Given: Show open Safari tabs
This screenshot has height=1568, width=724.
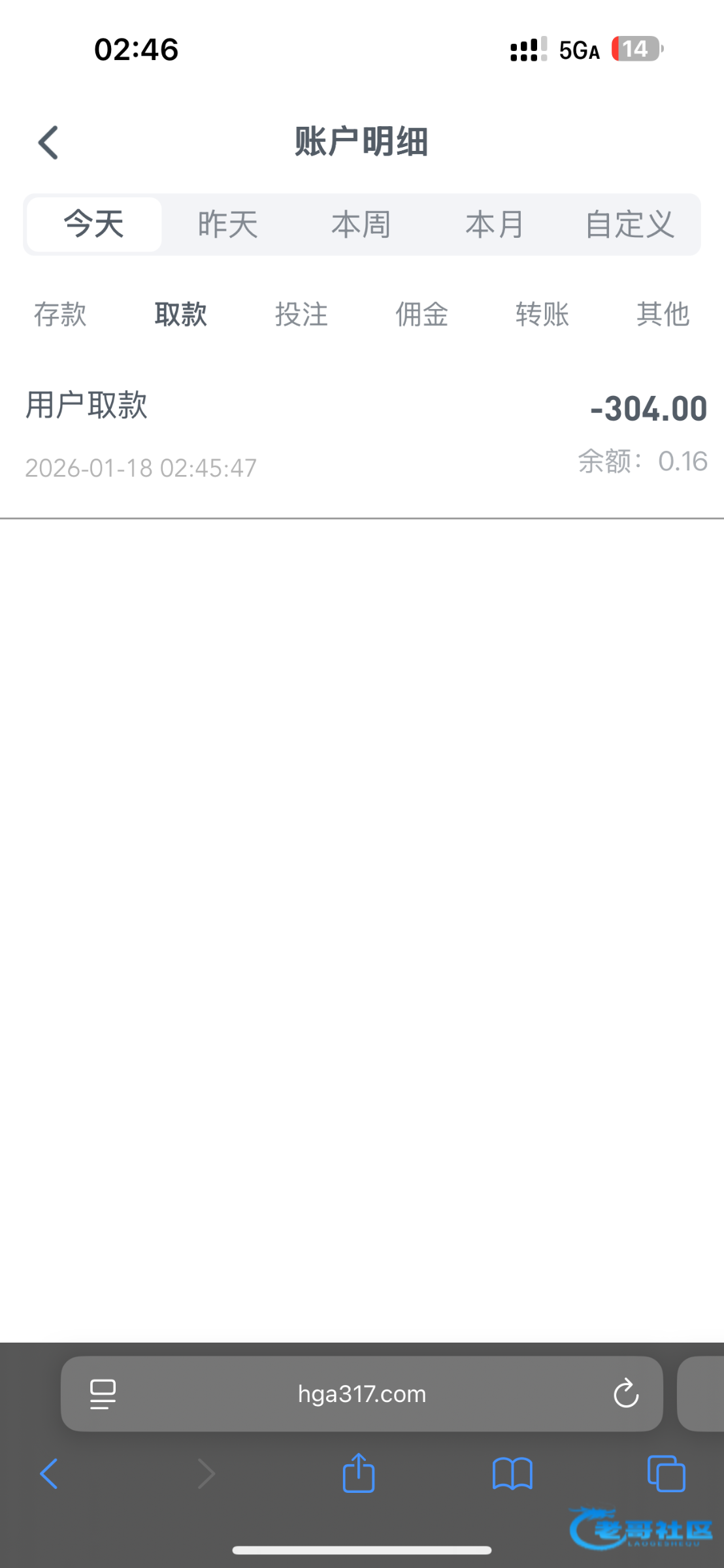Looking at the screenshot, I should [666, 1474].
